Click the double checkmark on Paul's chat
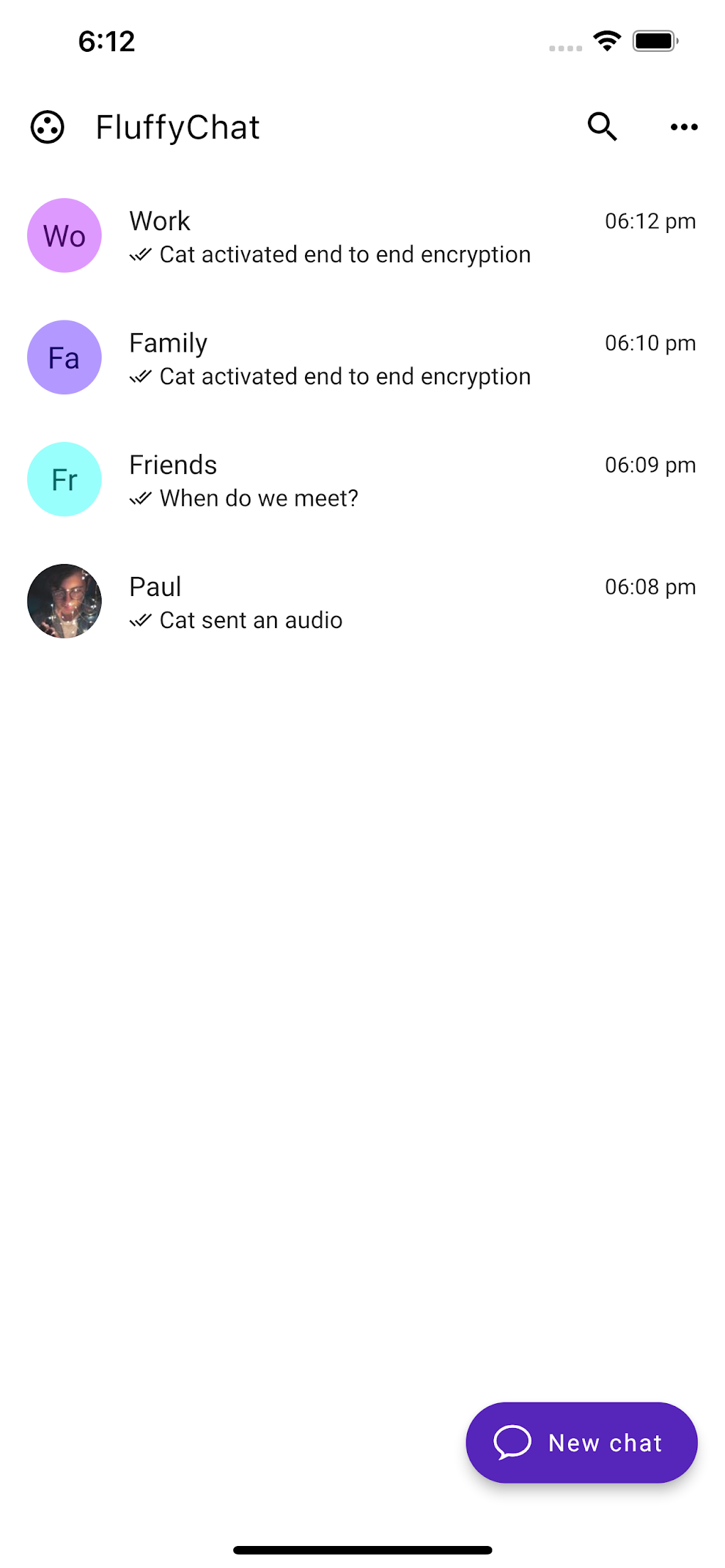Viewport: 725px width, 1568px height. tap(141, 620)
